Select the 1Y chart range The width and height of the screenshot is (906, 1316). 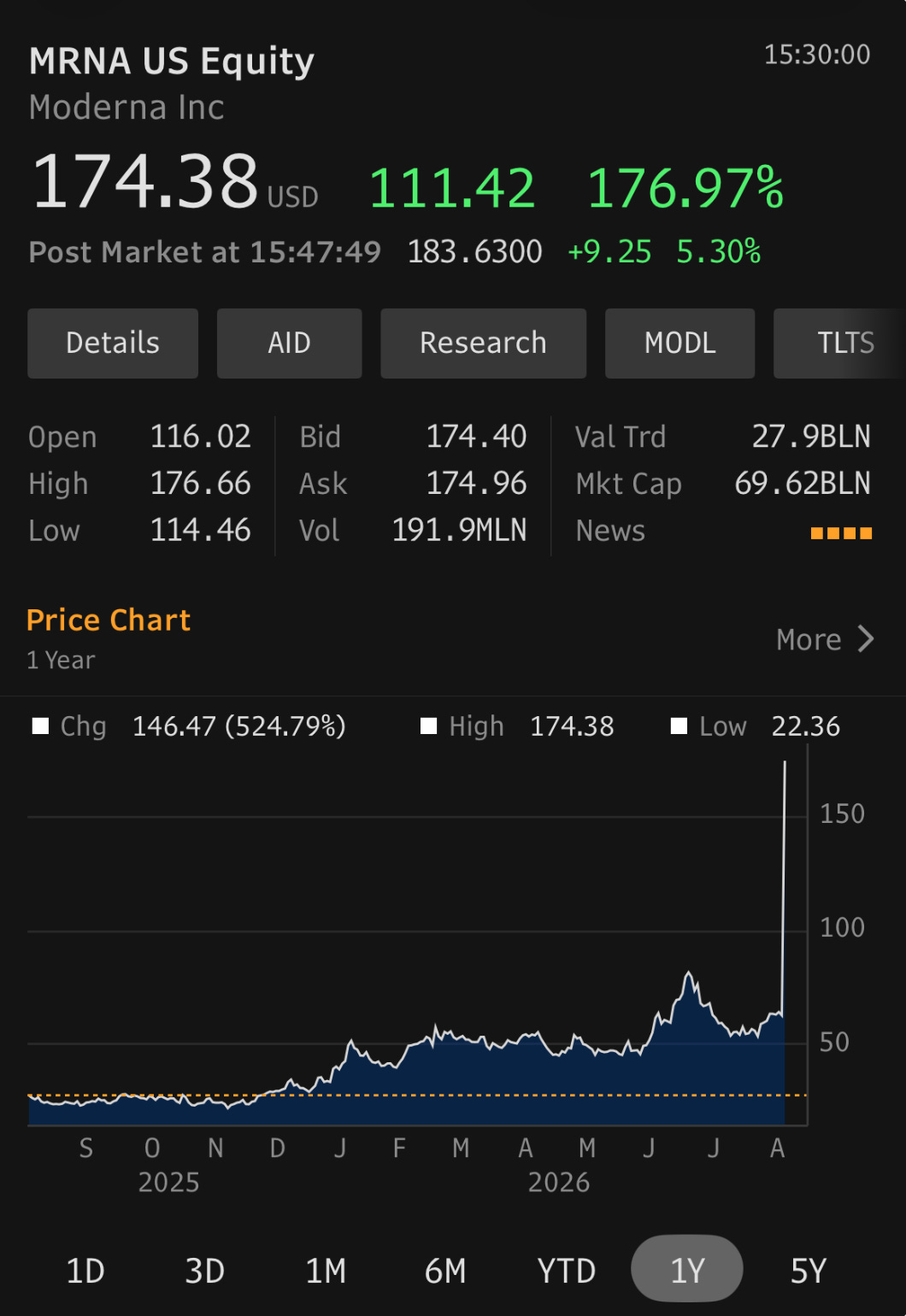coord(687,1269)
